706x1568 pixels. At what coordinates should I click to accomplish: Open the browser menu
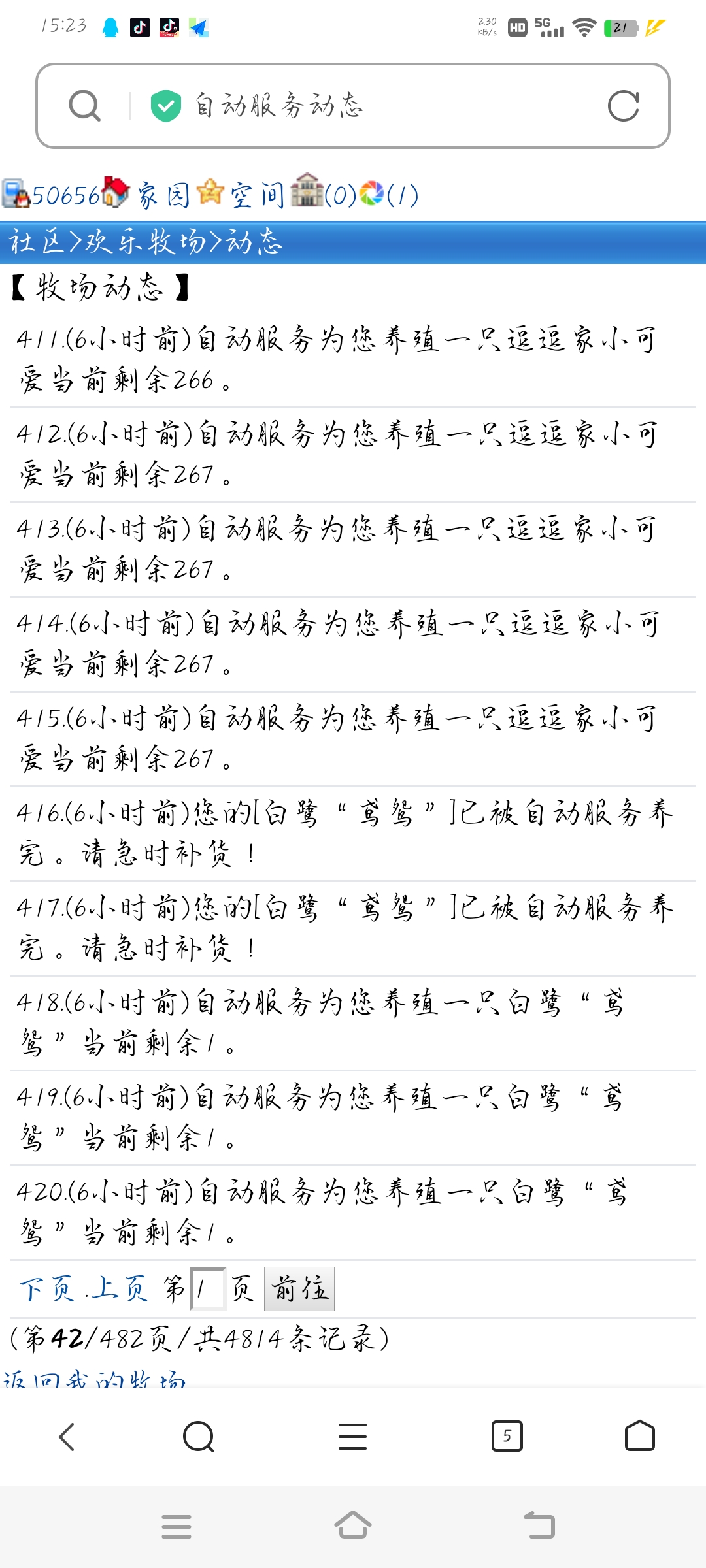point(352,1437)
